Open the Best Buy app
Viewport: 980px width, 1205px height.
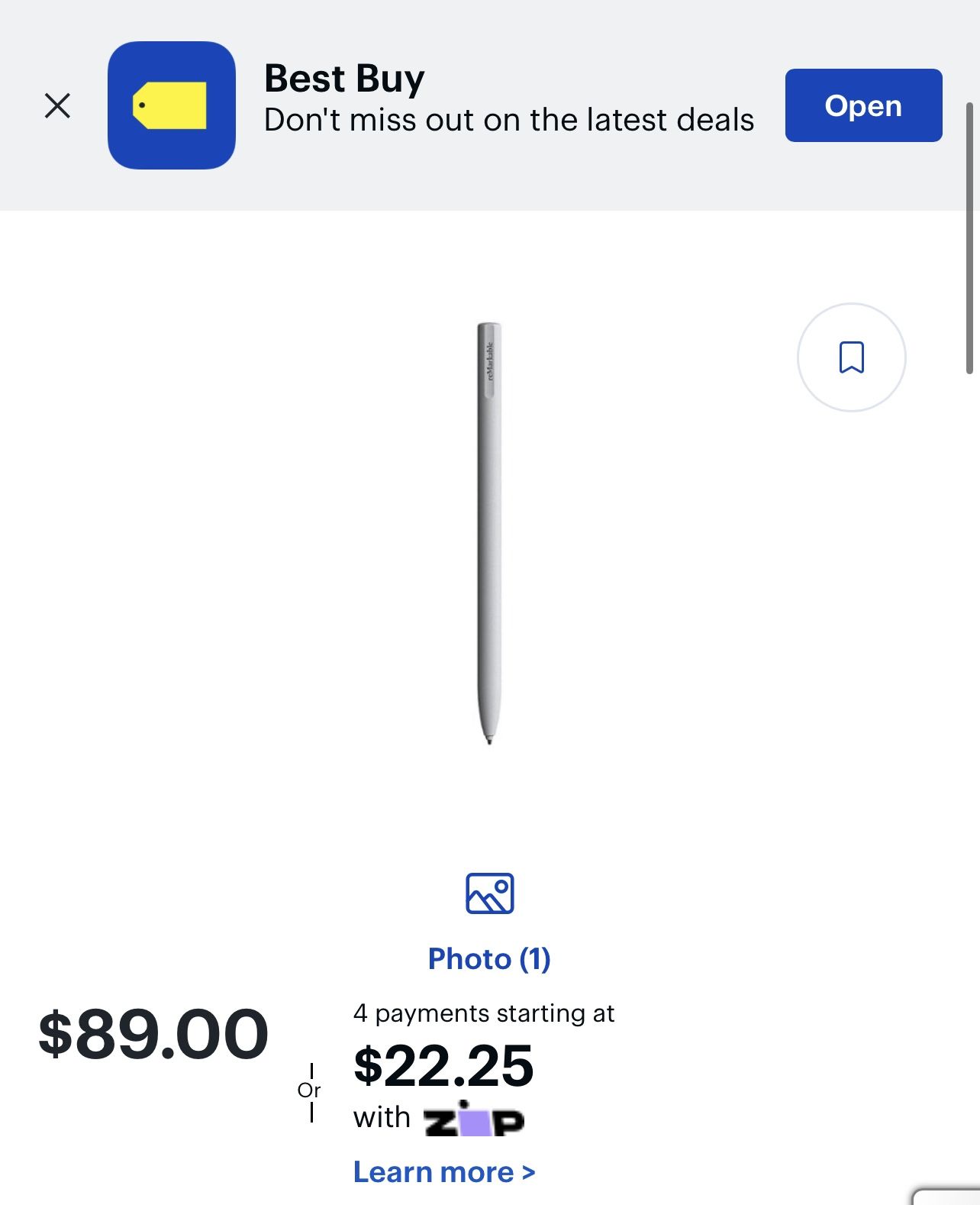pos(862,105)
